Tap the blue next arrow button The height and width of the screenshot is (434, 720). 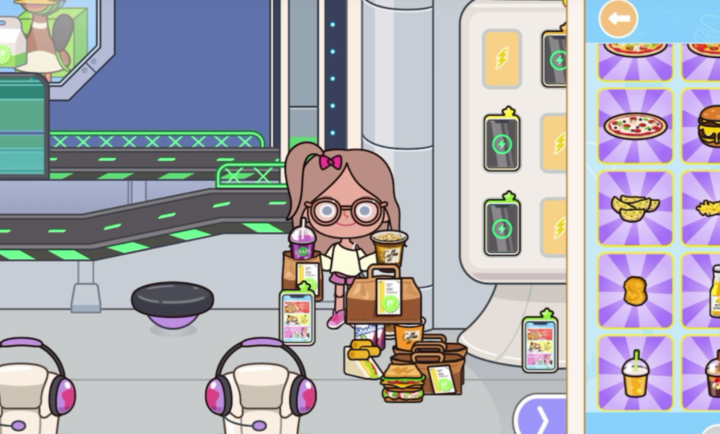click(542, 417)
